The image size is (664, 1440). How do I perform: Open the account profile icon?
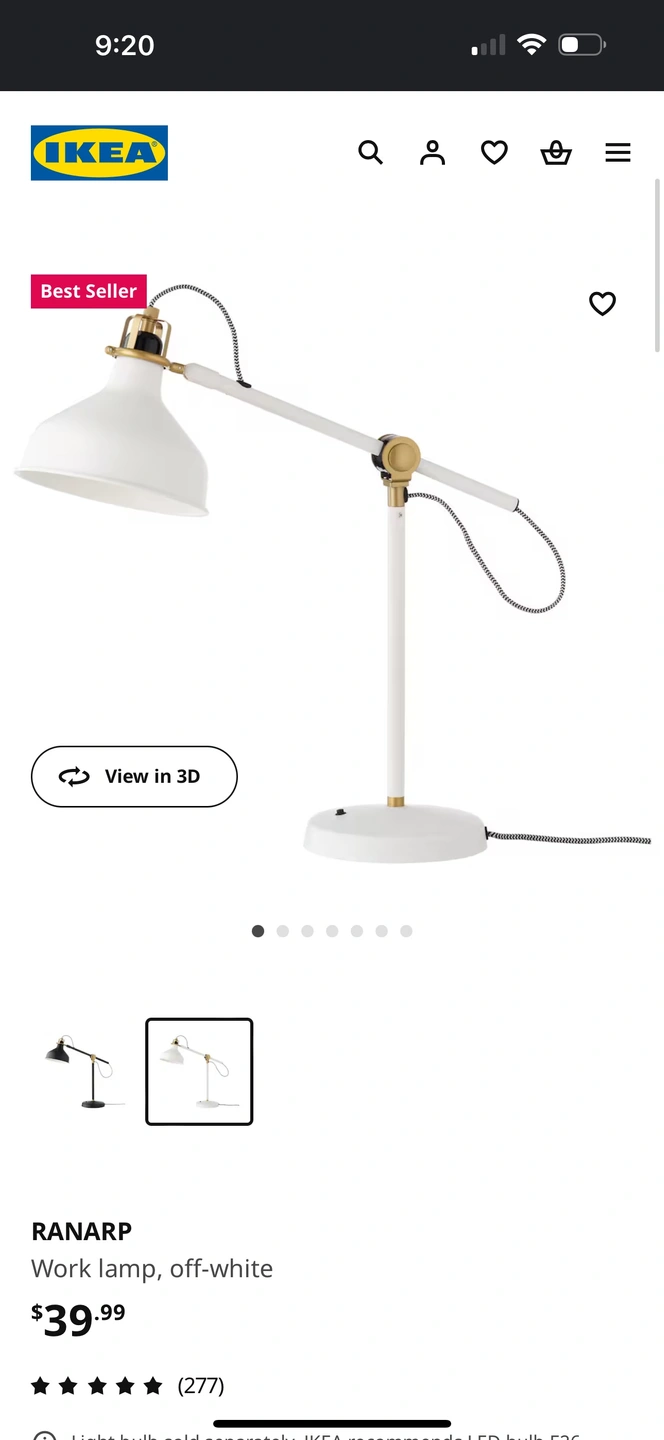[x=432, y=153]
